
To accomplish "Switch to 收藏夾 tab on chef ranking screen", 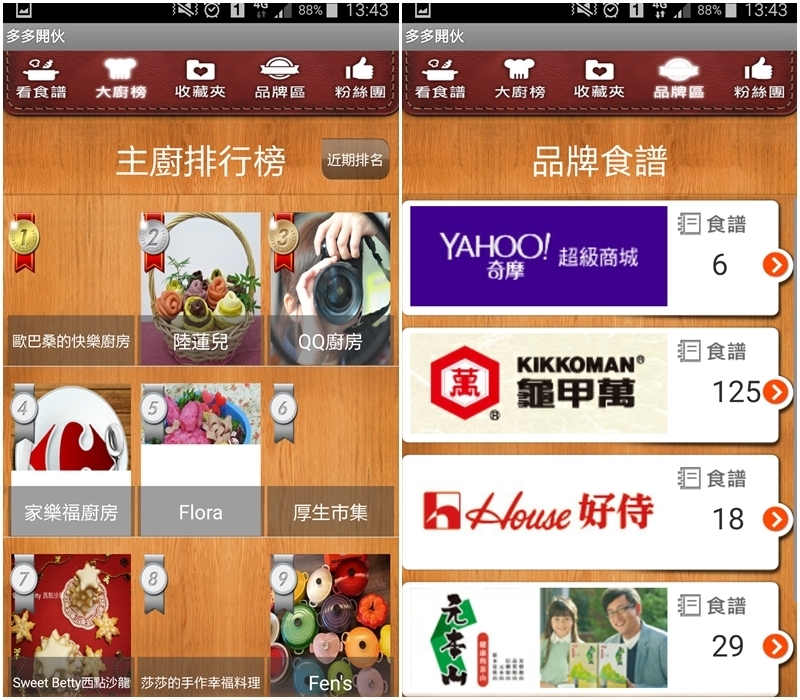I will pos(200,78).
